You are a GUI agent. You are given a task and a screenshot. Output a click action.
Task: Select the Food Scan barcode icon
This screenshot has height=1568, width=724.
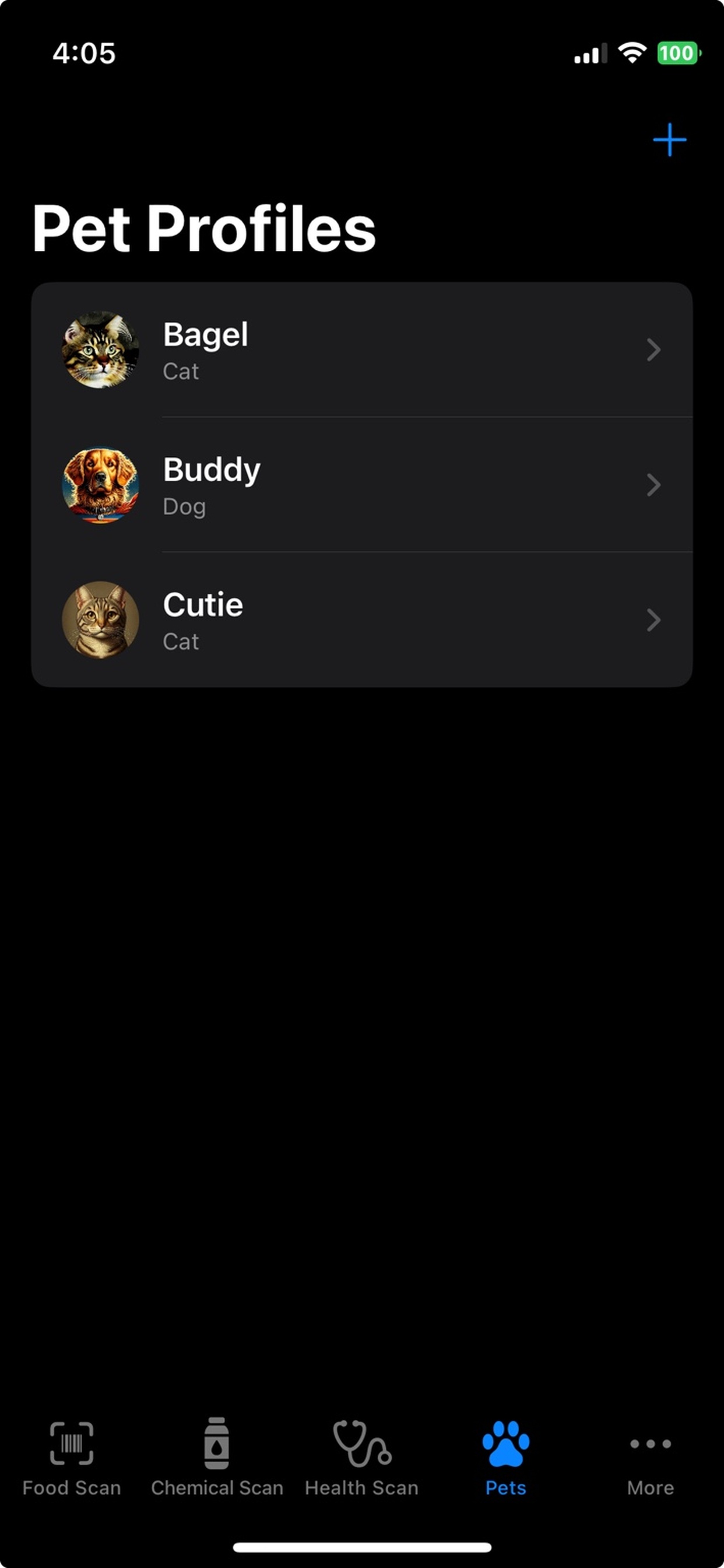71,1443
